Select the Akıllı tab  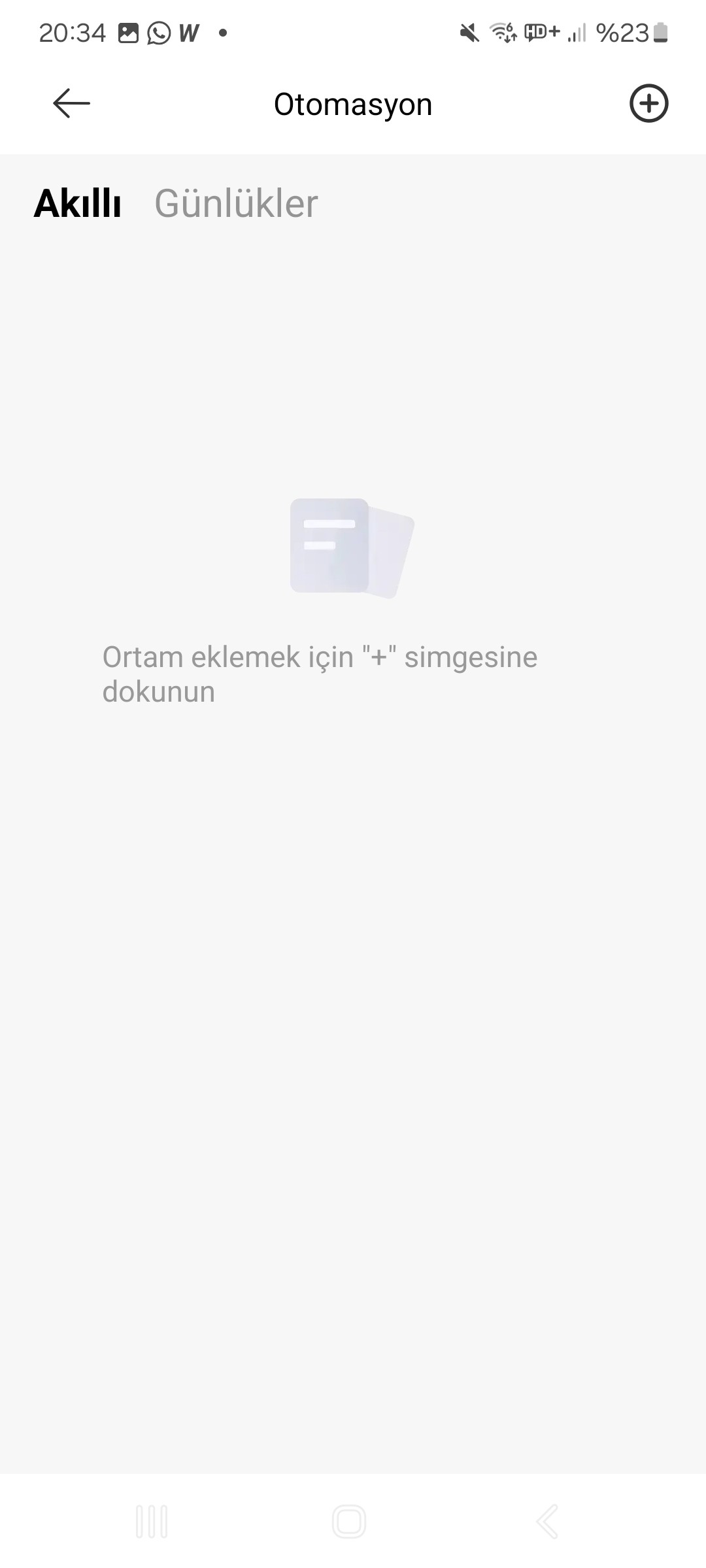point(77,203)
